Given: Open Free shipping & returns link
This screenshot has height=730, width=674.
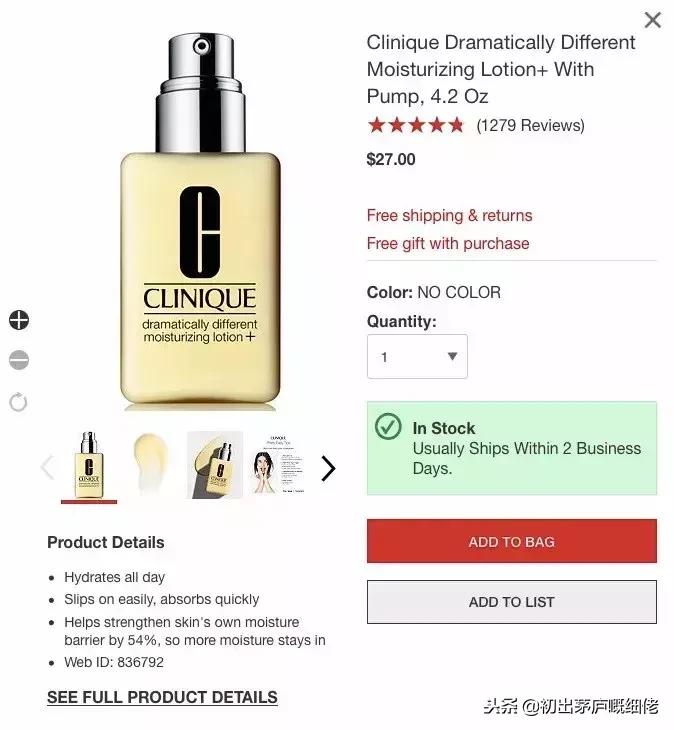Looking at the screenshot, I should (449, 215).
